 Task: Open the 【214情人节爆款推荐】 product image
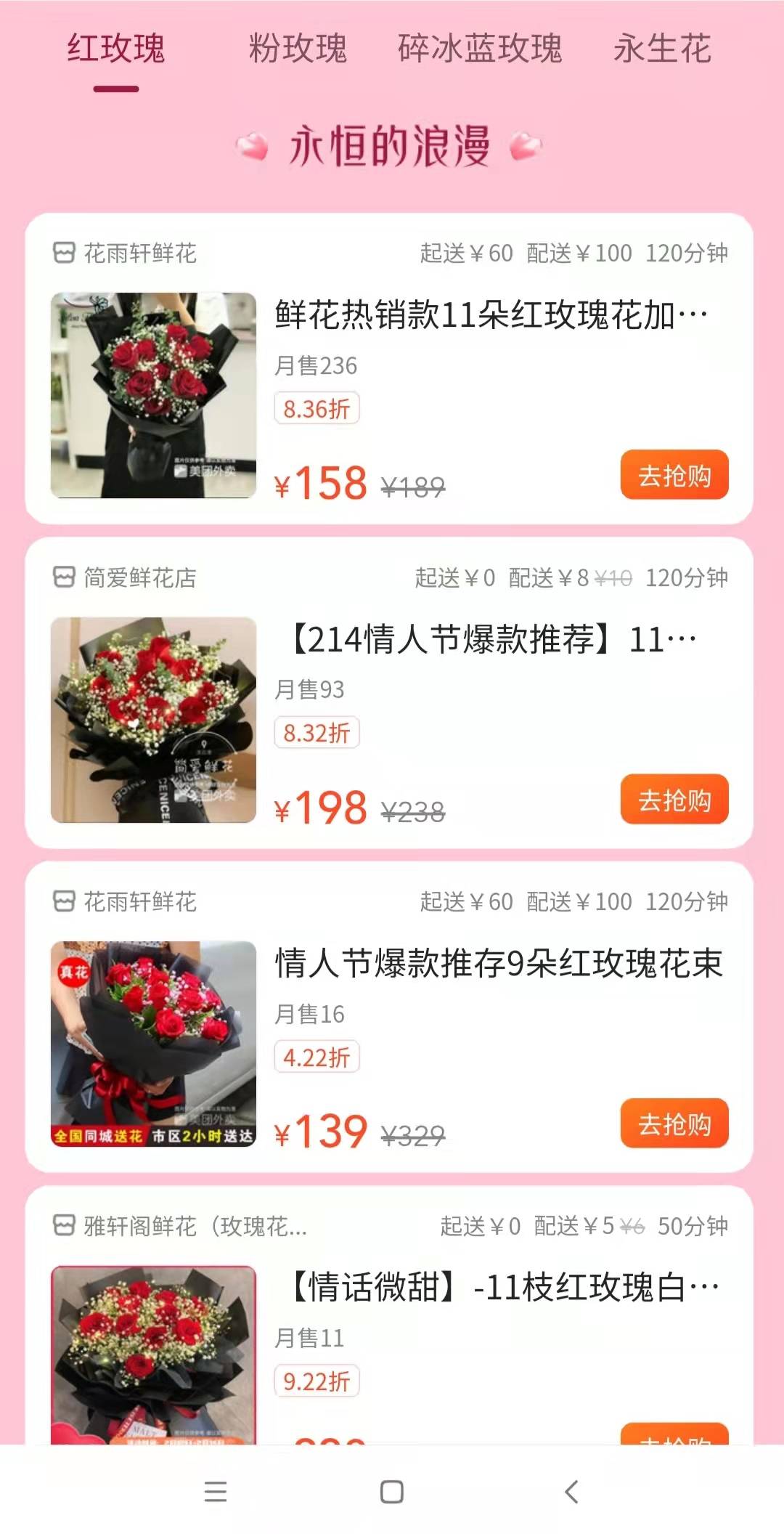tap(154, 720)
